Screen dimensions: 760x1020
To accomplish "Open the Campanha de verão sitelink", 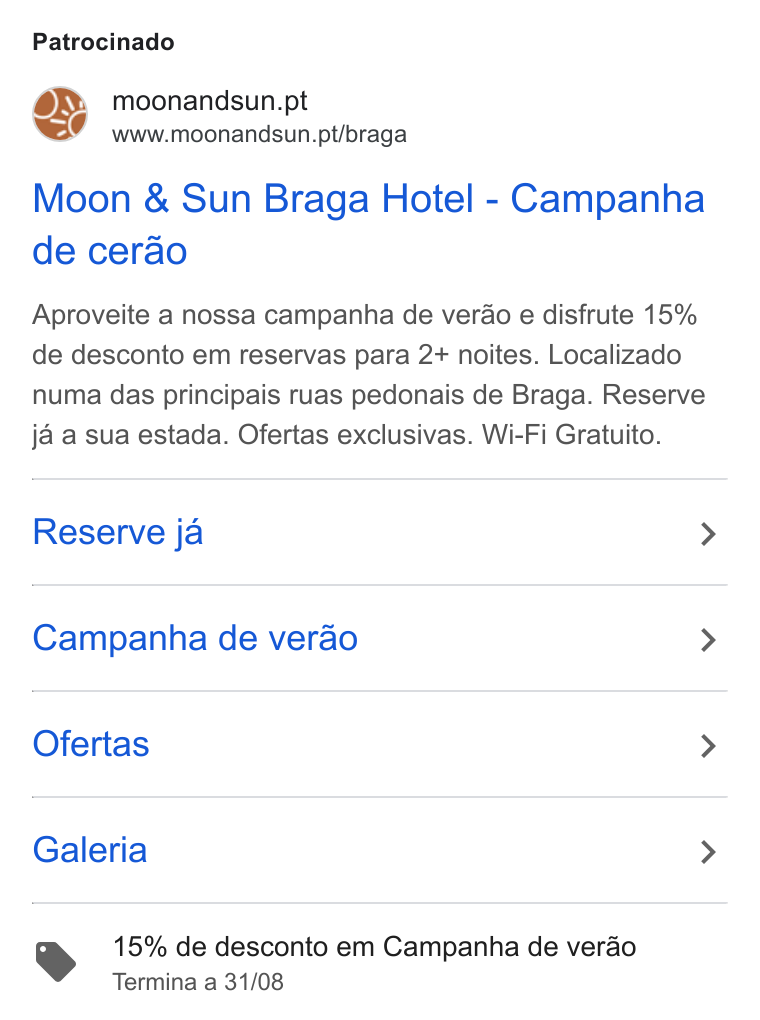I will click(x=379, y=638).
